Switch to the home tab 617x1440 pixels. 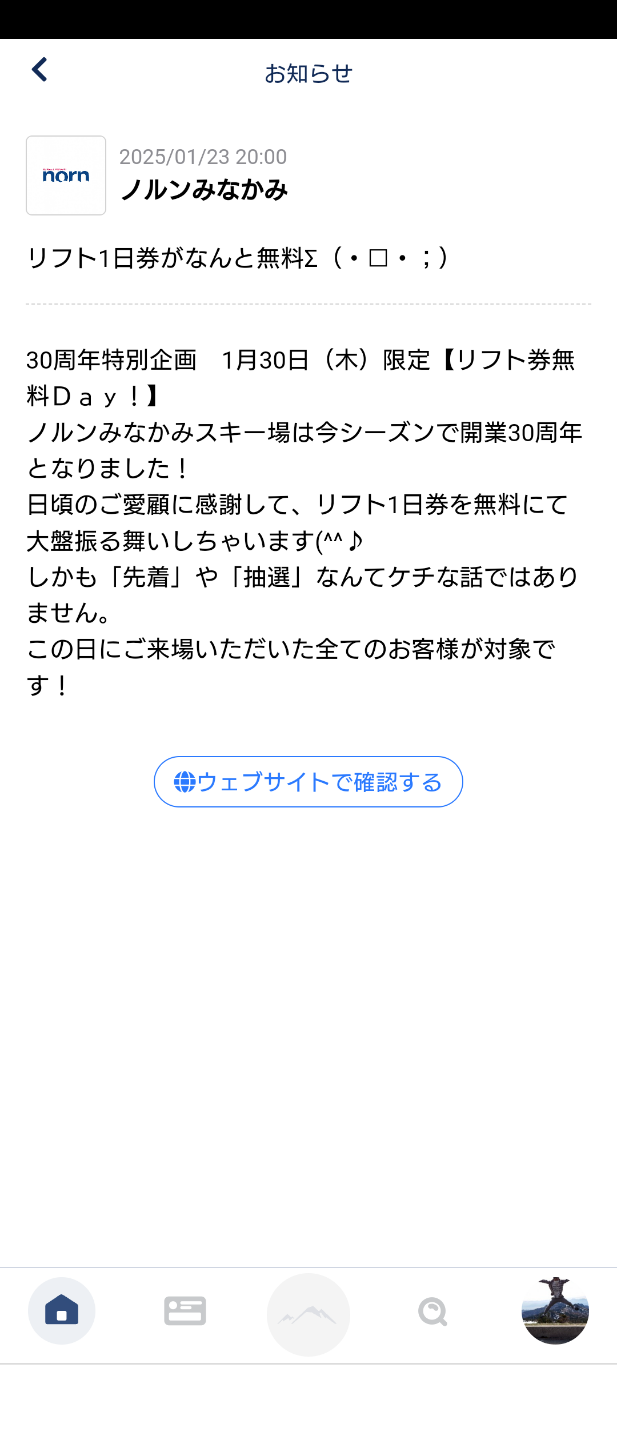click(61, 1310)
